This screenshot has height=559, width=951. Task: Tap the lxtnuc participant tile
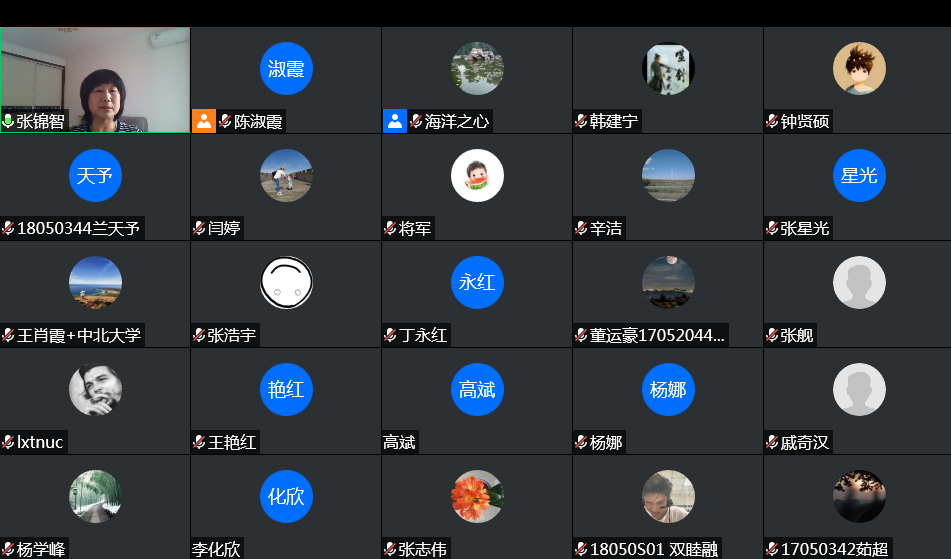coord(95,401)
